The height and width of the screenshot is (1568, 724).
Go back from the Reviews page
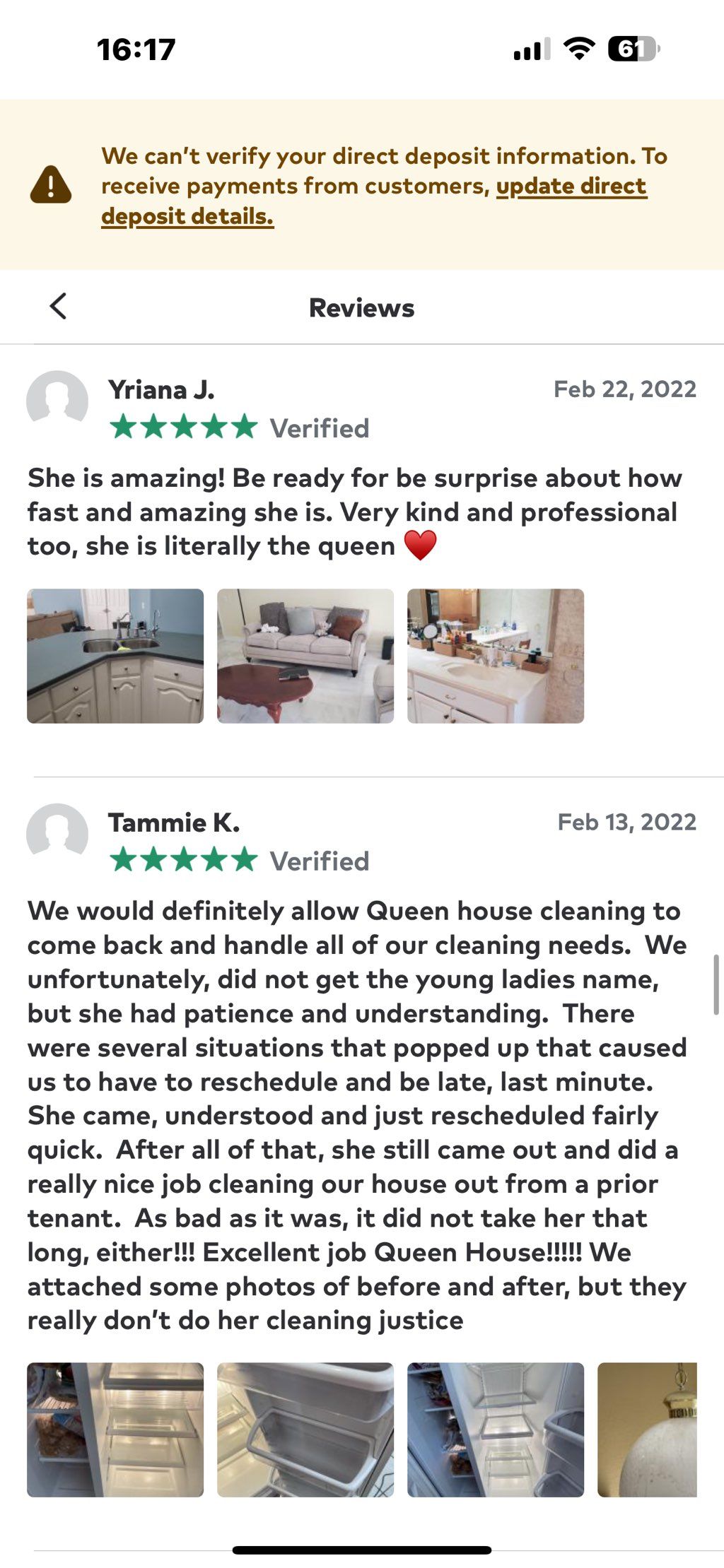[x=59, y=307]
